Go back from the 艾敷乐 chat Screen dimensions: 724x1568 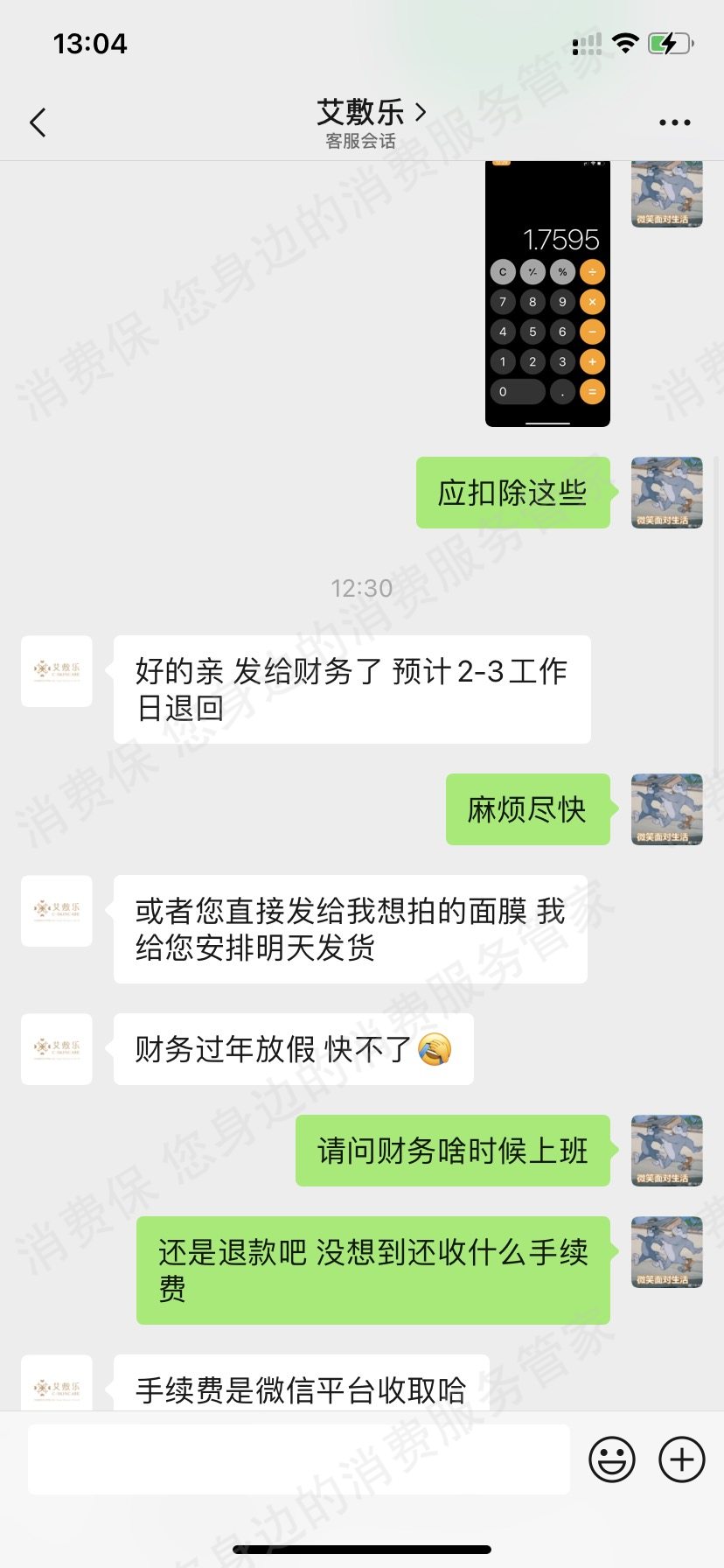38,122
